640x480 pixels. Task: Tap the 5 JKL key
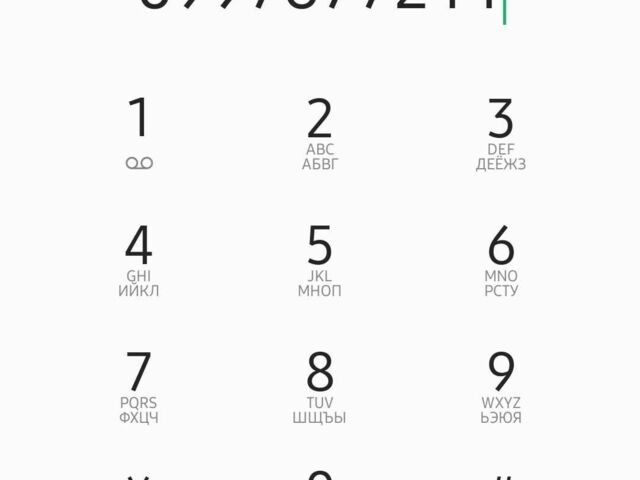tap(320, 259)
